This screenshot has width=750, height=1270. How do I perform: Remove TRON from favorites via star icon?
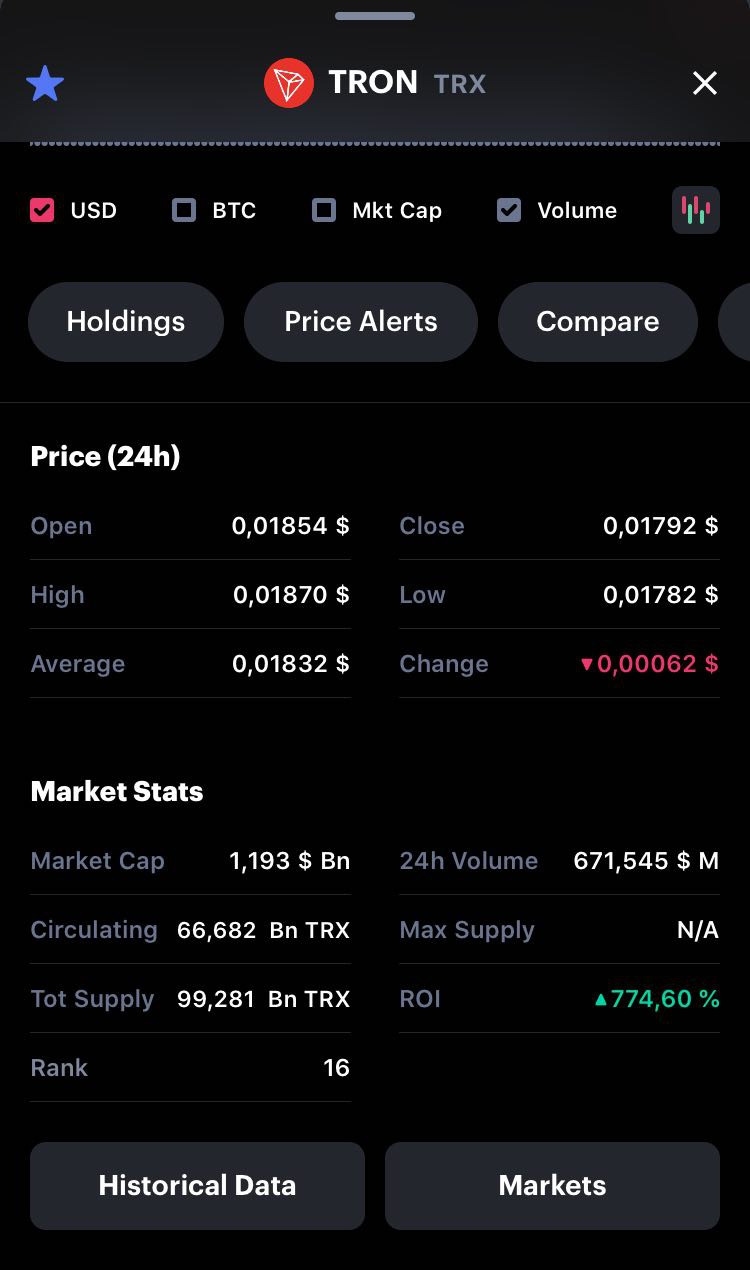pyautogui.click(x=45, y=84)
